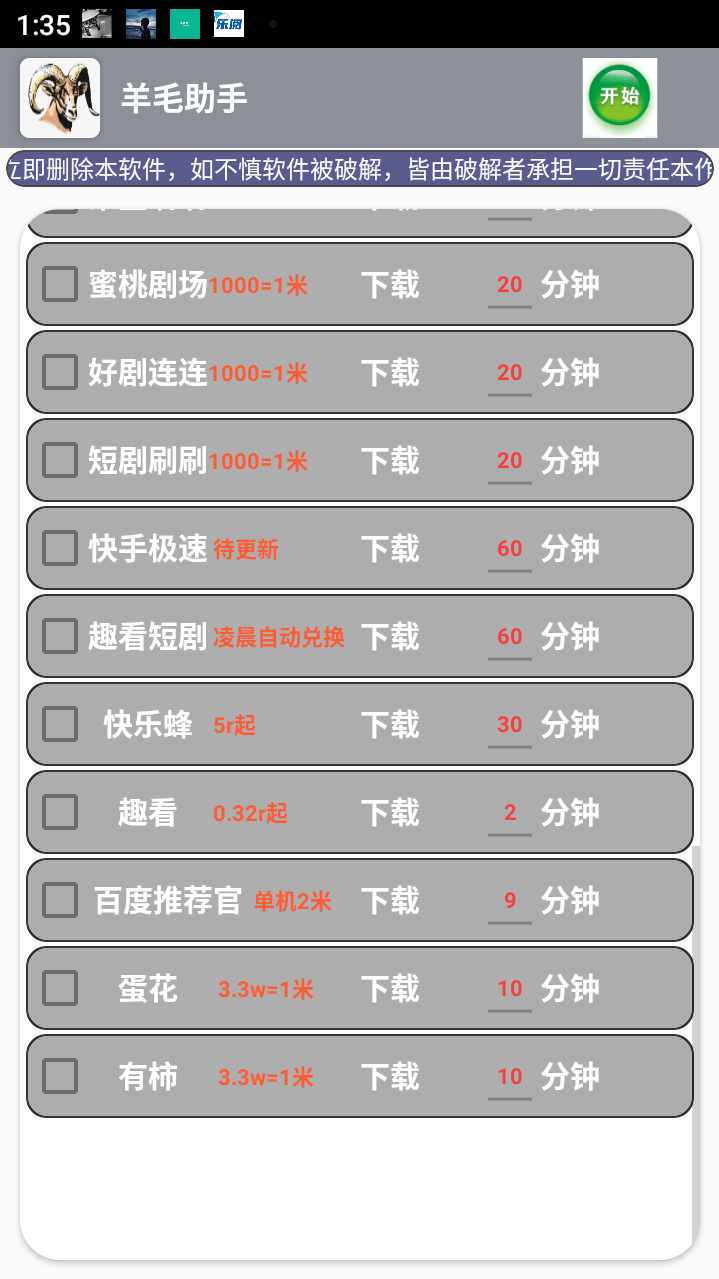Tap 下载 in the 趣看短剧 row
Screen dimensions: 719x1279
390,637
